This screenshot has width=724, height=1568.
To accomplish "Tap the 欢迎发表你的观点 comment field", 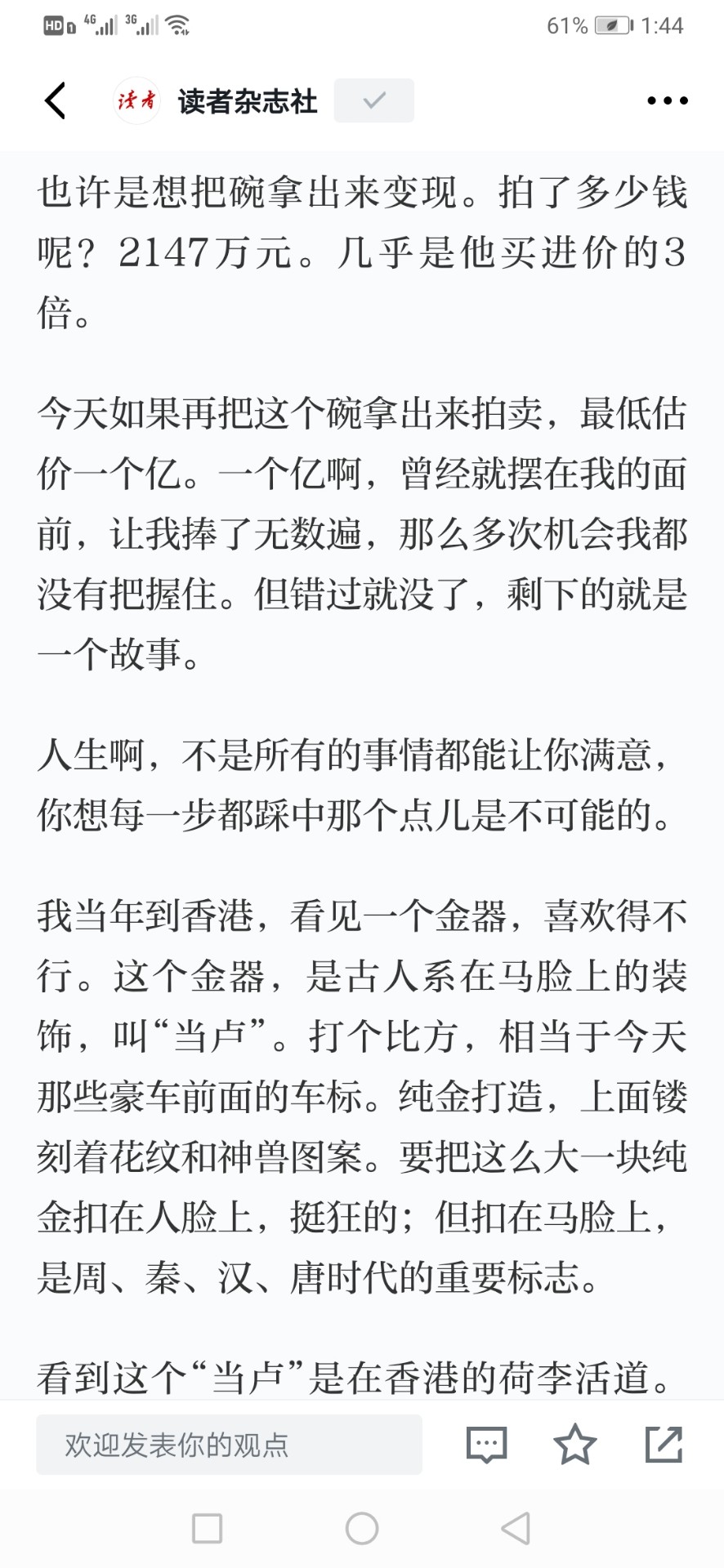I will [229, 1445].
